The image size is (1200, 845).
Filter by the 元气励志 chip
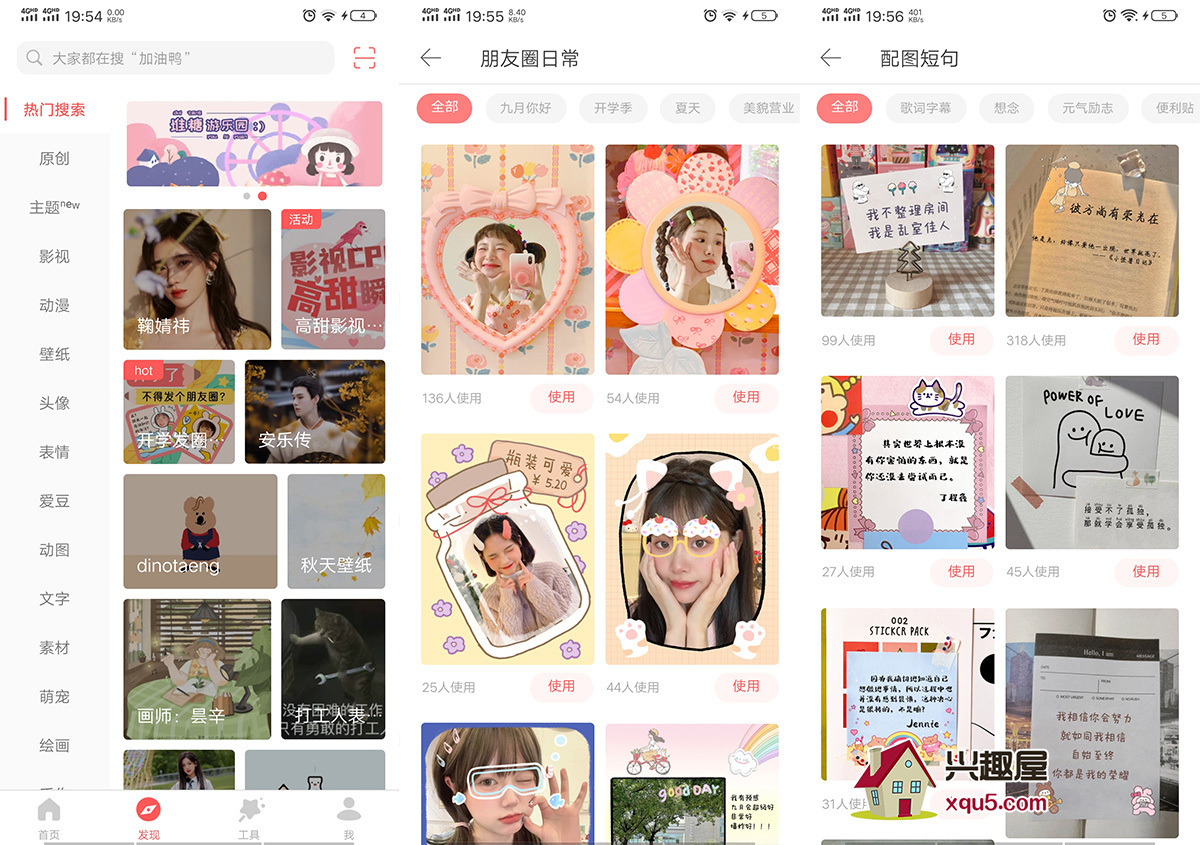pyautogui.click(x=1087, y=108)
